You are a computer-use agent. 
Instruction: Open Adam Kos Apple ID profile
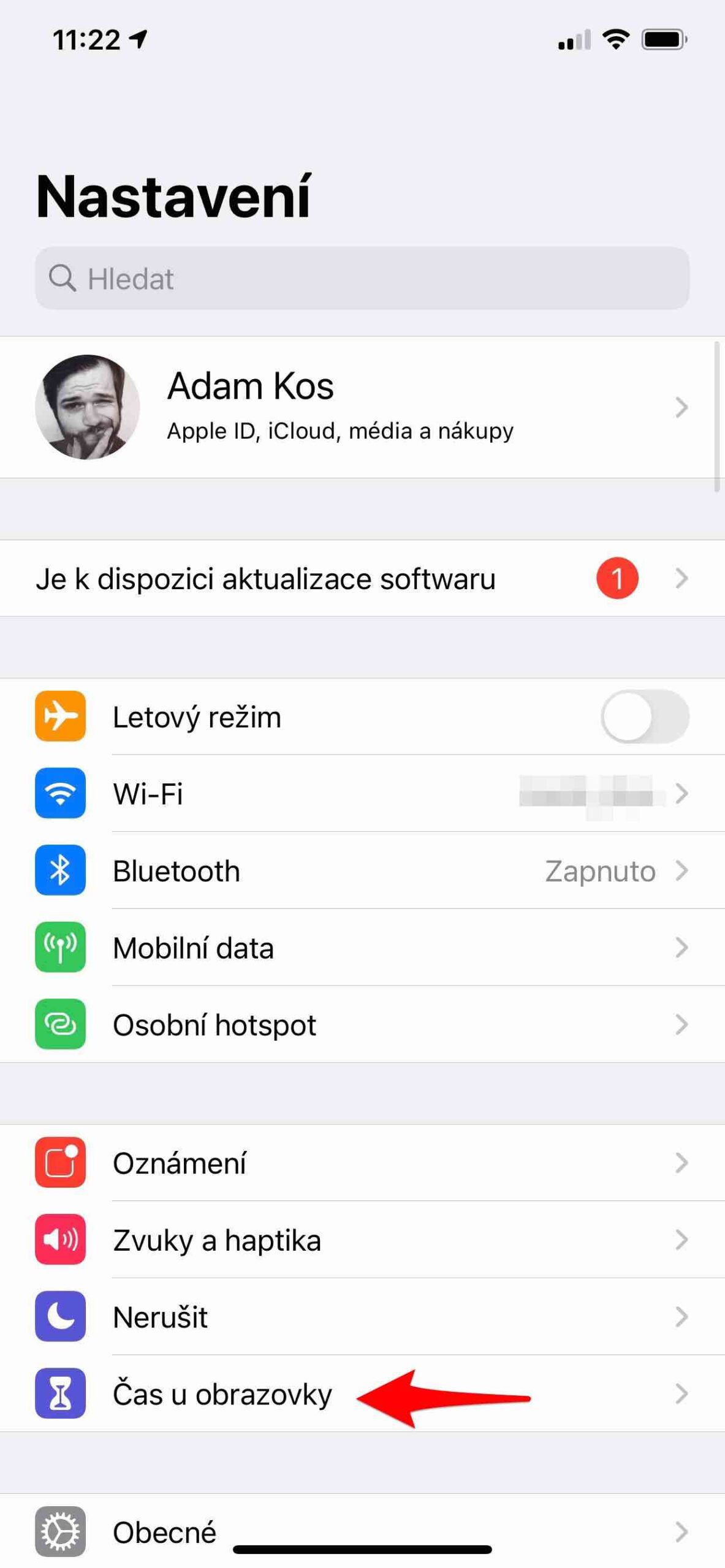362,407
